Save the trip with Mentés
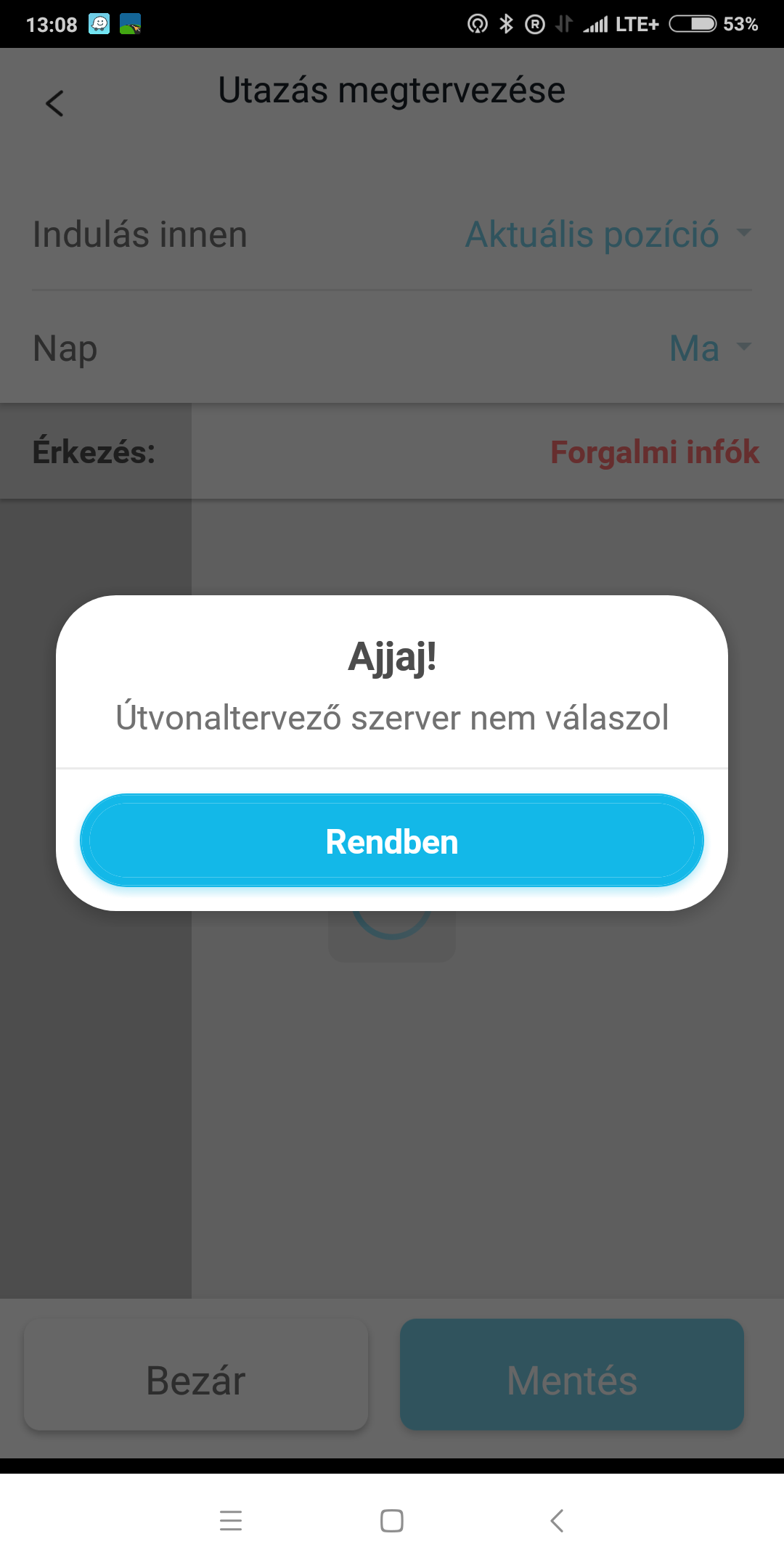 pos(572,1379)
